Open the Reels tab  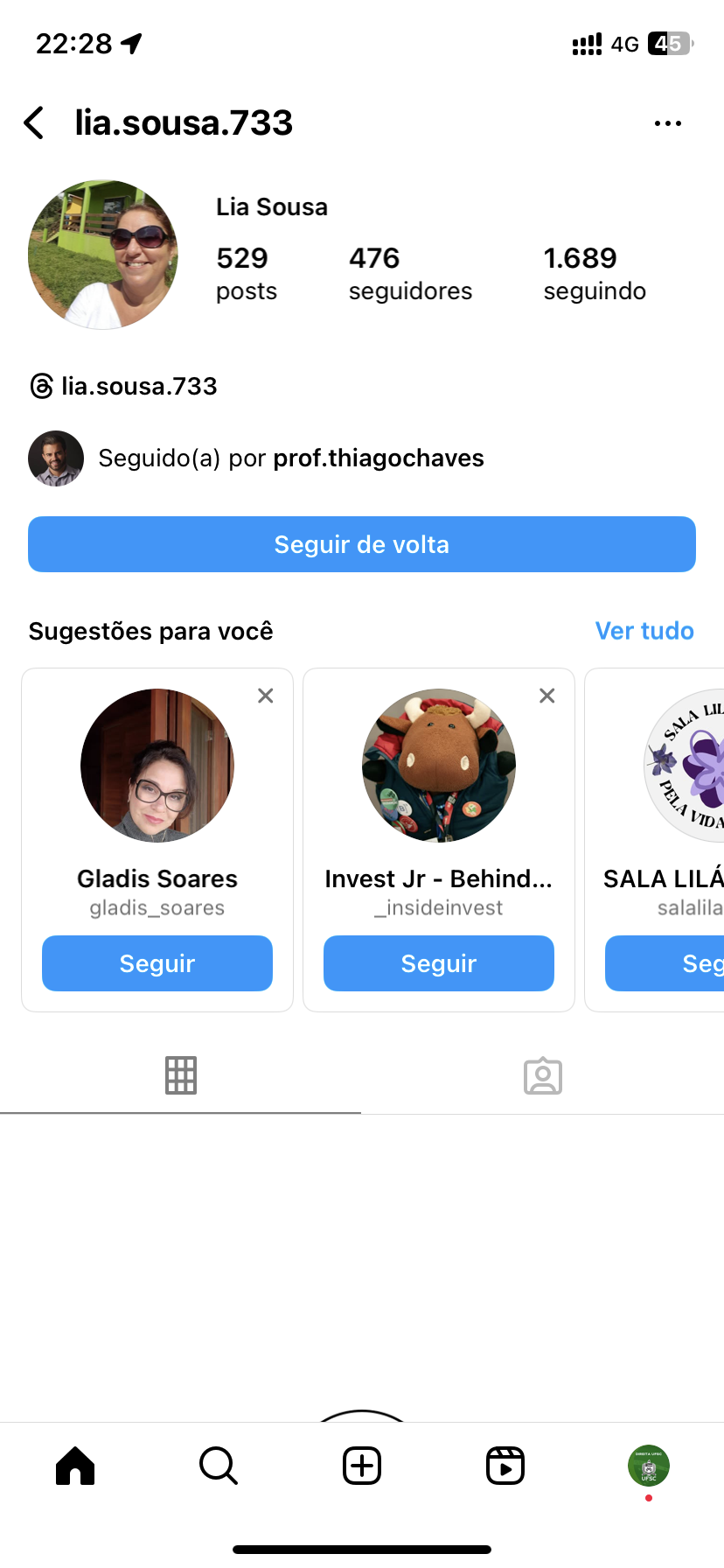pos(505,1466)
